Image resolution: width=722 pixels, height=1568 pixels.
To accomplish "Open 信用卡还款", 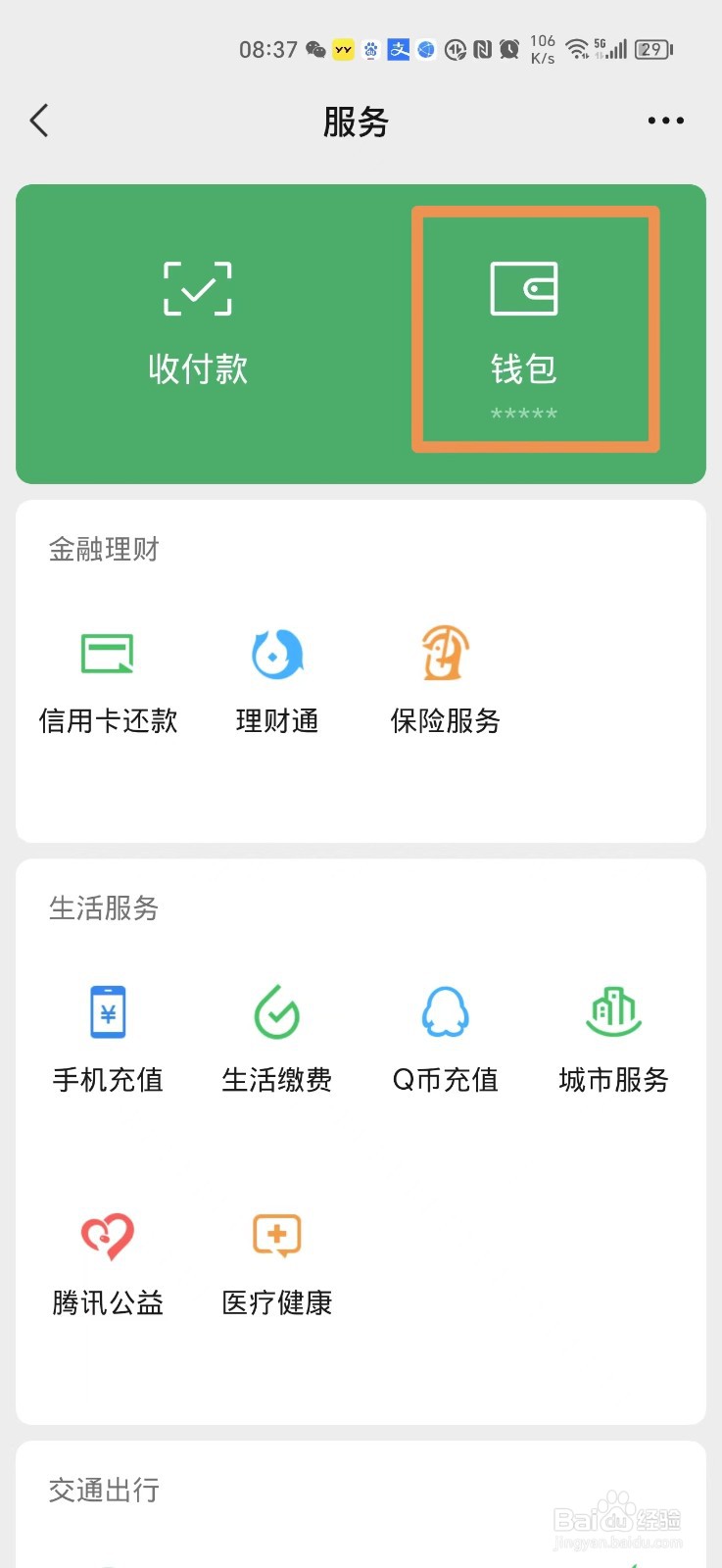I will [108, 683].
